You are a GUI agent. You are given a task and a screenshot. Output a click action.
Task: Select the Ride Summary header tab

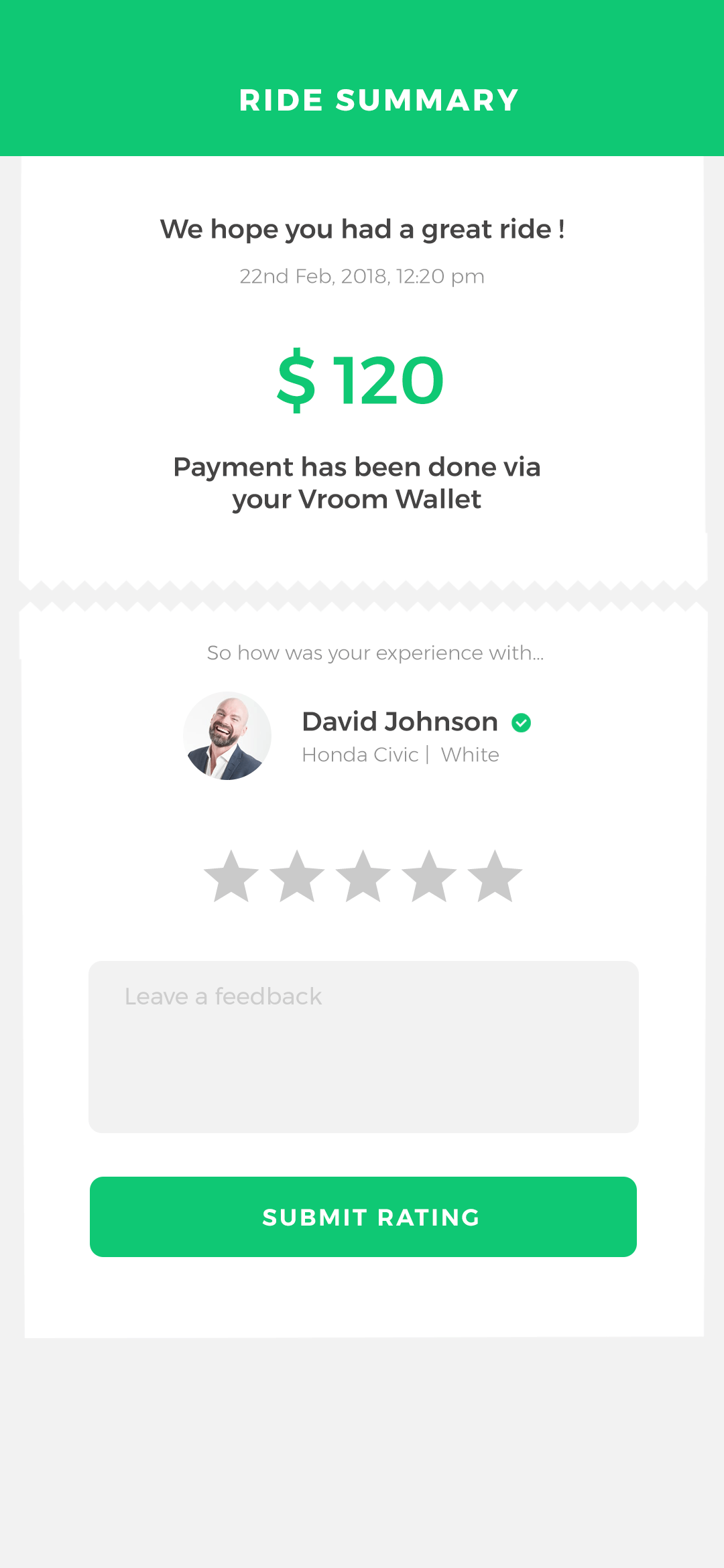378,99
